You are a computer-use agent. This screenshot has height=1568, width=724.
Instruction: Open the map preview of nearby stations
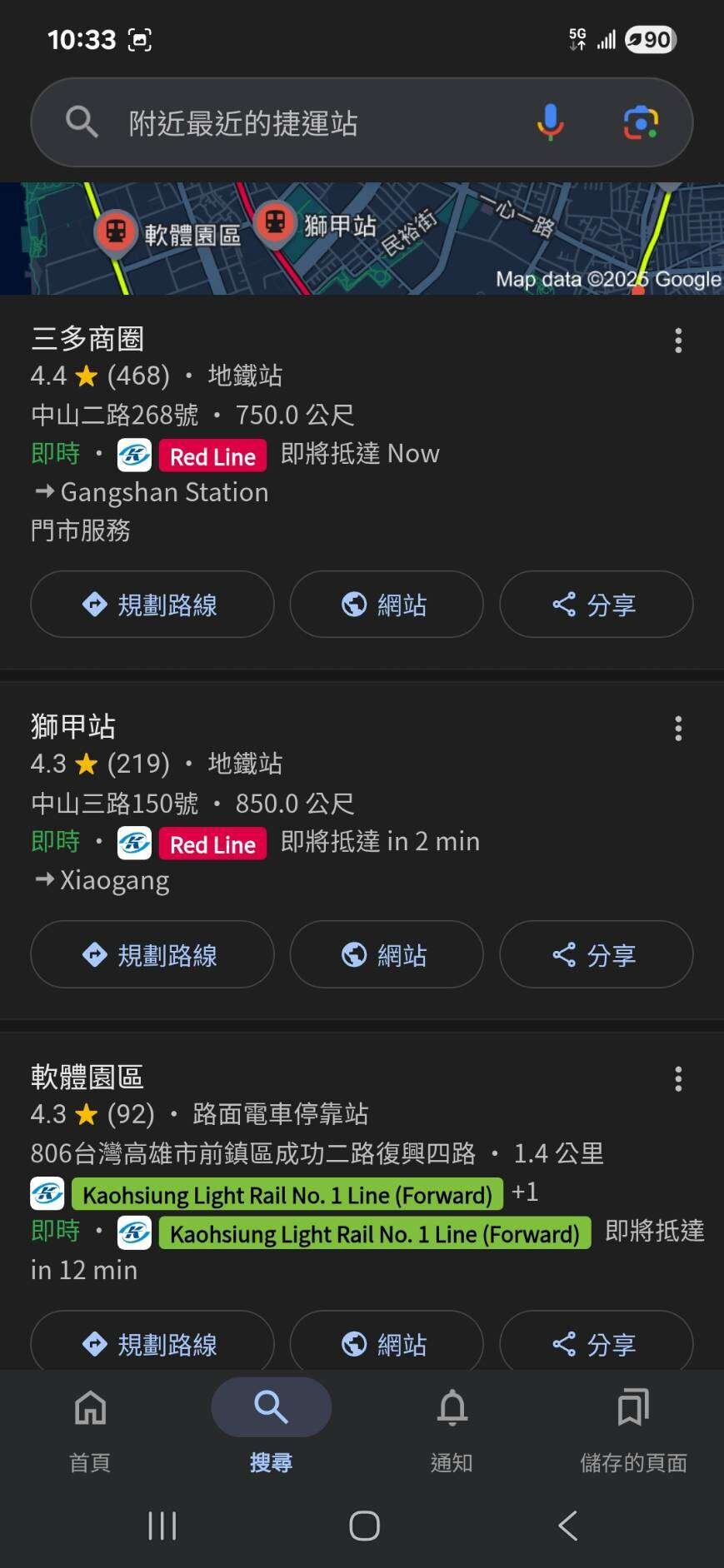click(362, 238)
